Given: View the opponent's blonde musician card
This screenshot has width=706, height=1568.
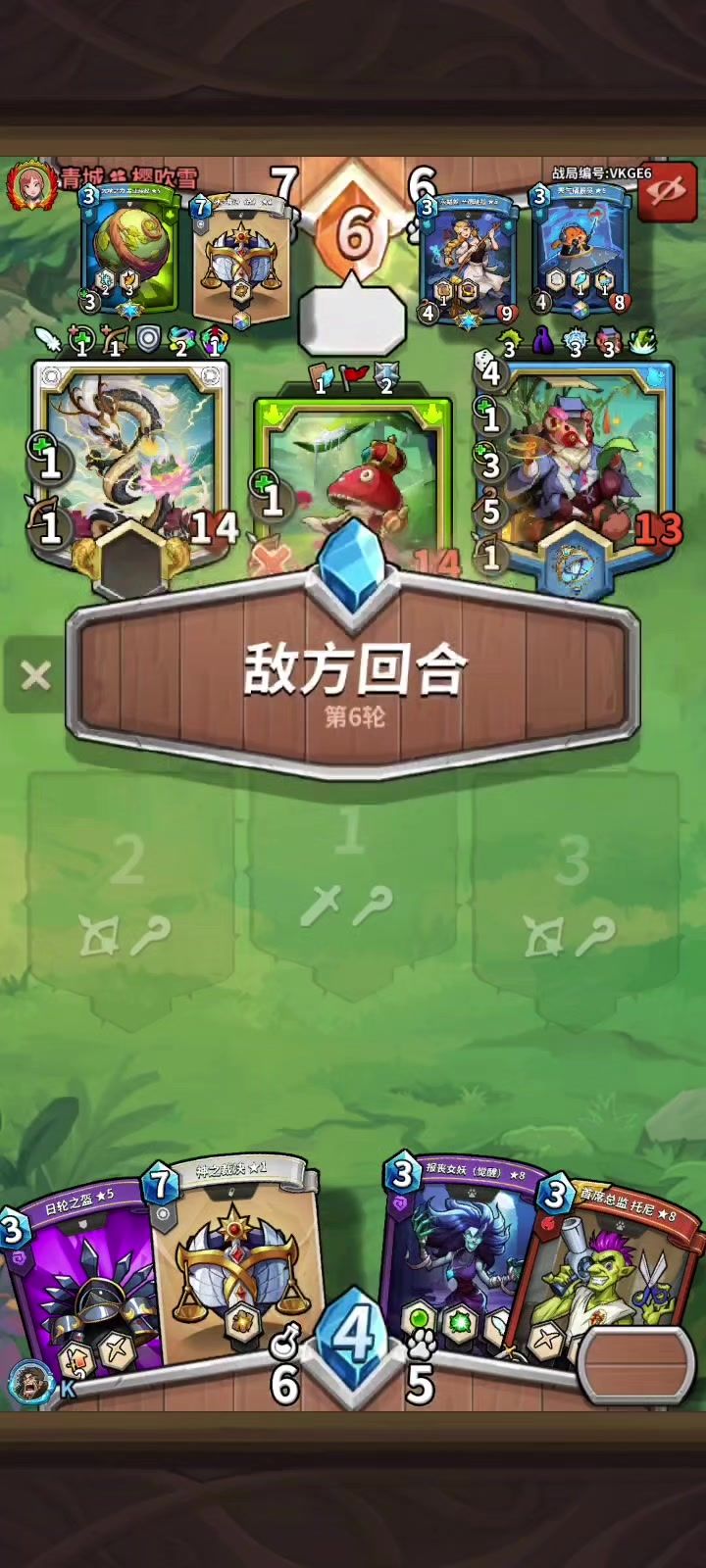Looking at the screenshot, I should tap(467, 252).
